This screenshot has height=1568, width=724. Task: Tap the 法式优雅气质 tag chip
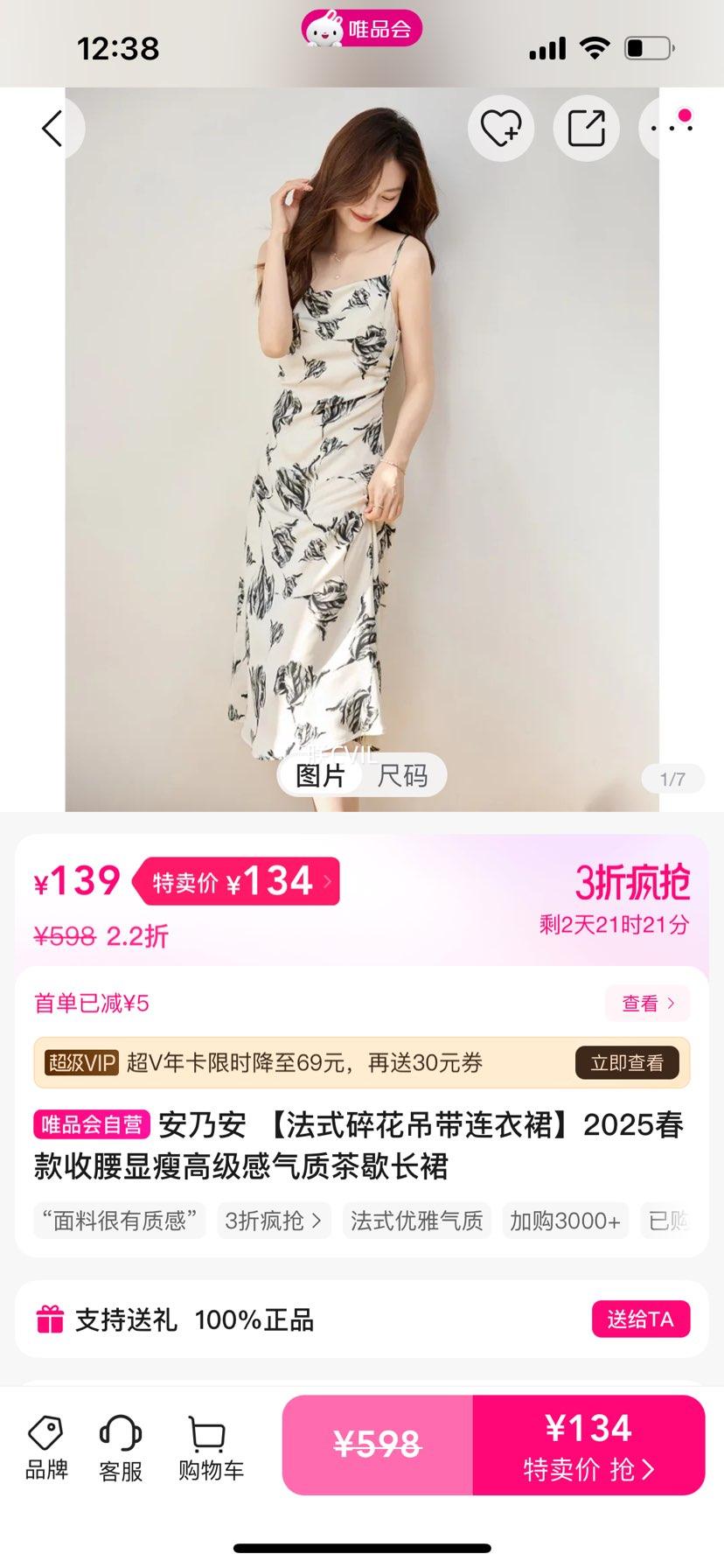click(x=416, y=1221)
